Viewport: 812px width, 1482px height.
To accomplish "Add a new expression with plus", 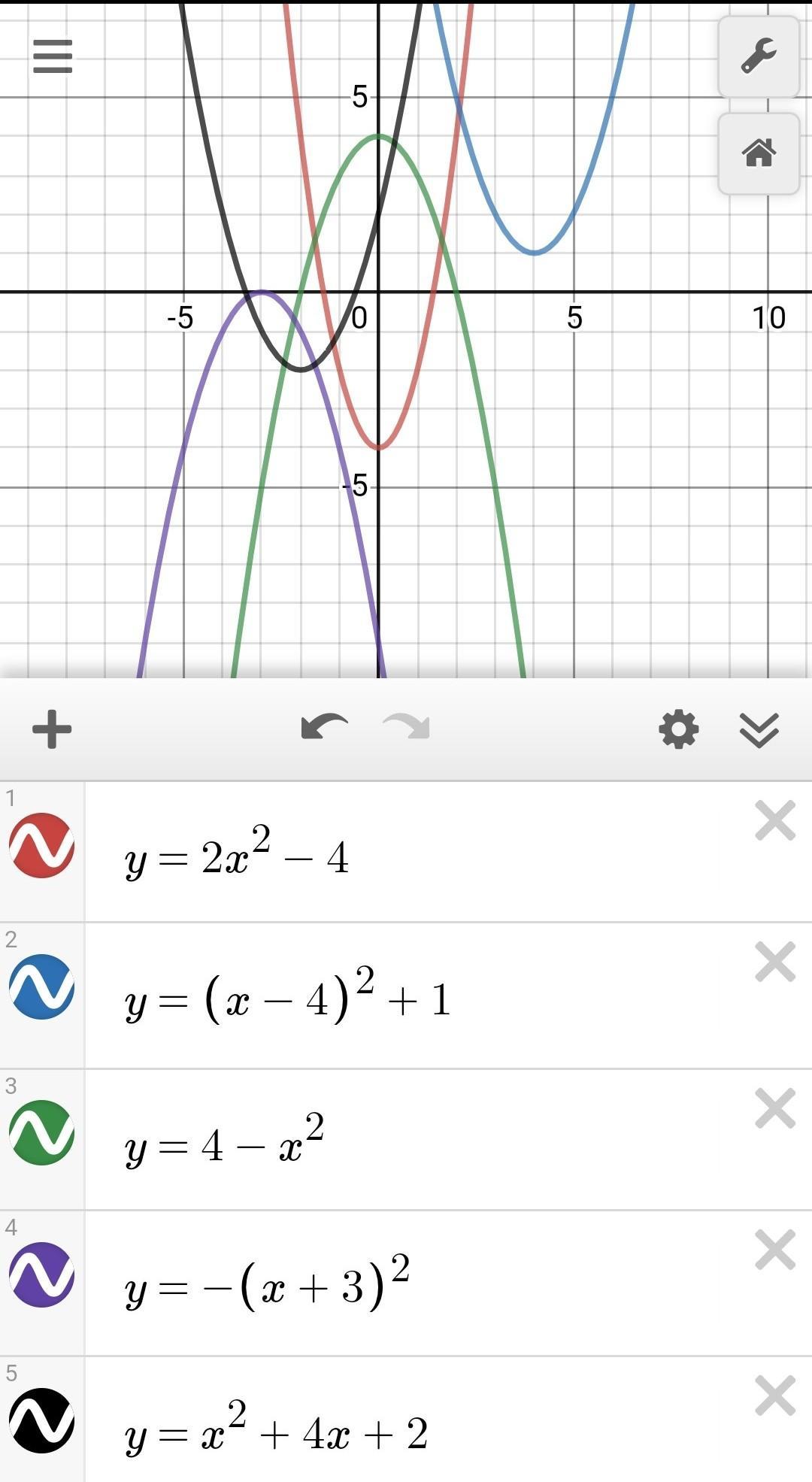I will click(x=52, y=729).
